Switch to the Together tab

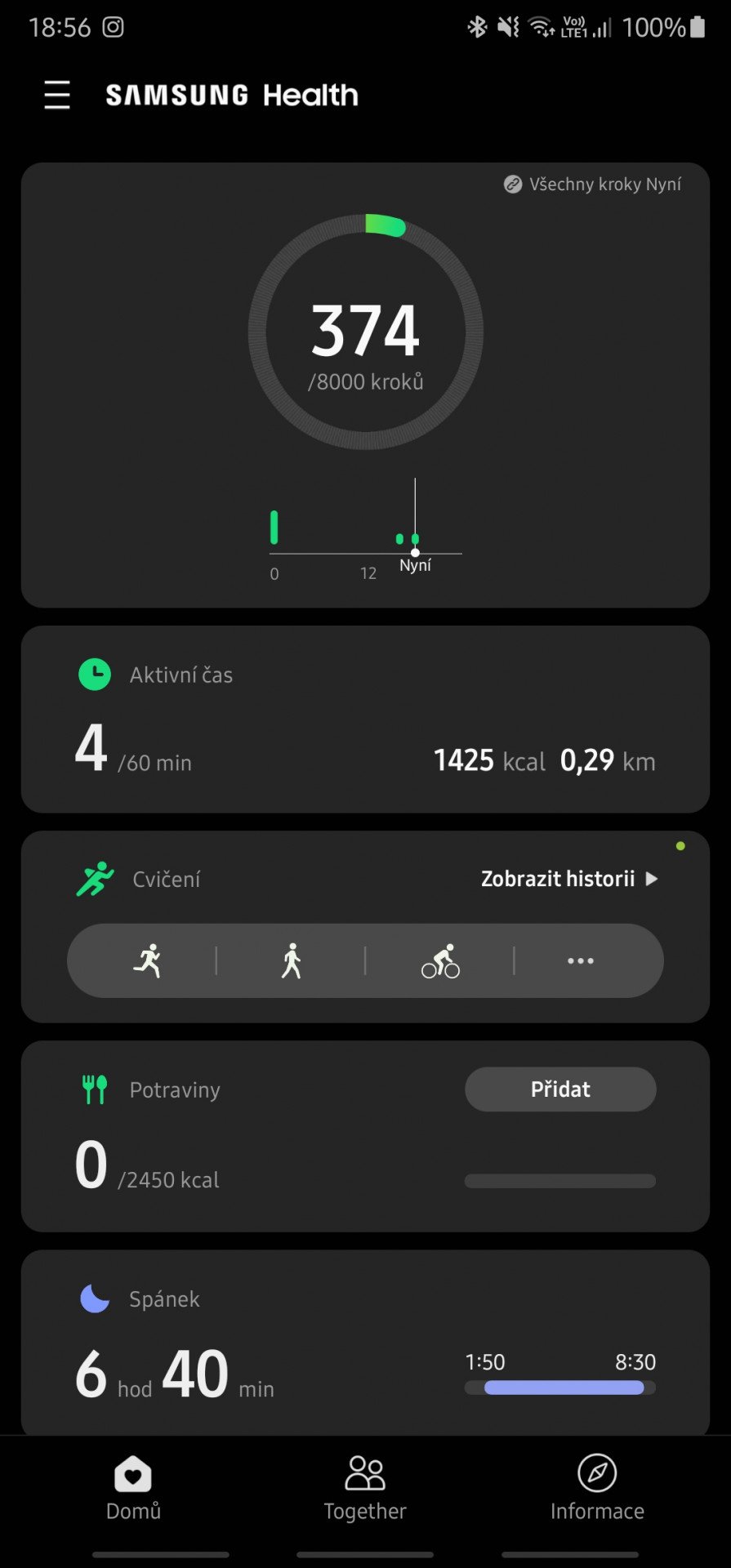point(365,1488)
